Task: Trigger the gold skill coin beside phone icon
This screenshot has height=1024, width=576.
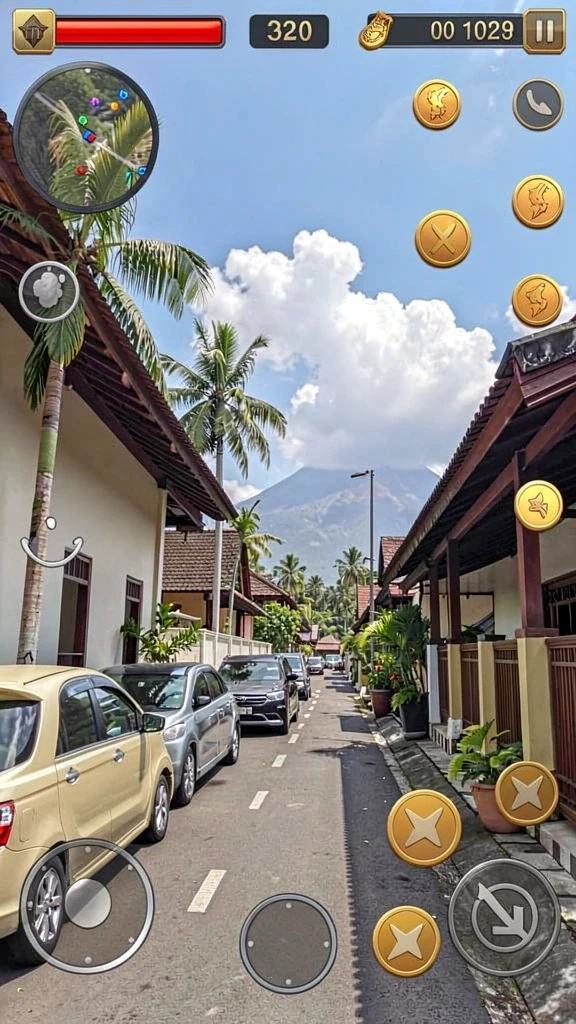Action: (436, 104)
